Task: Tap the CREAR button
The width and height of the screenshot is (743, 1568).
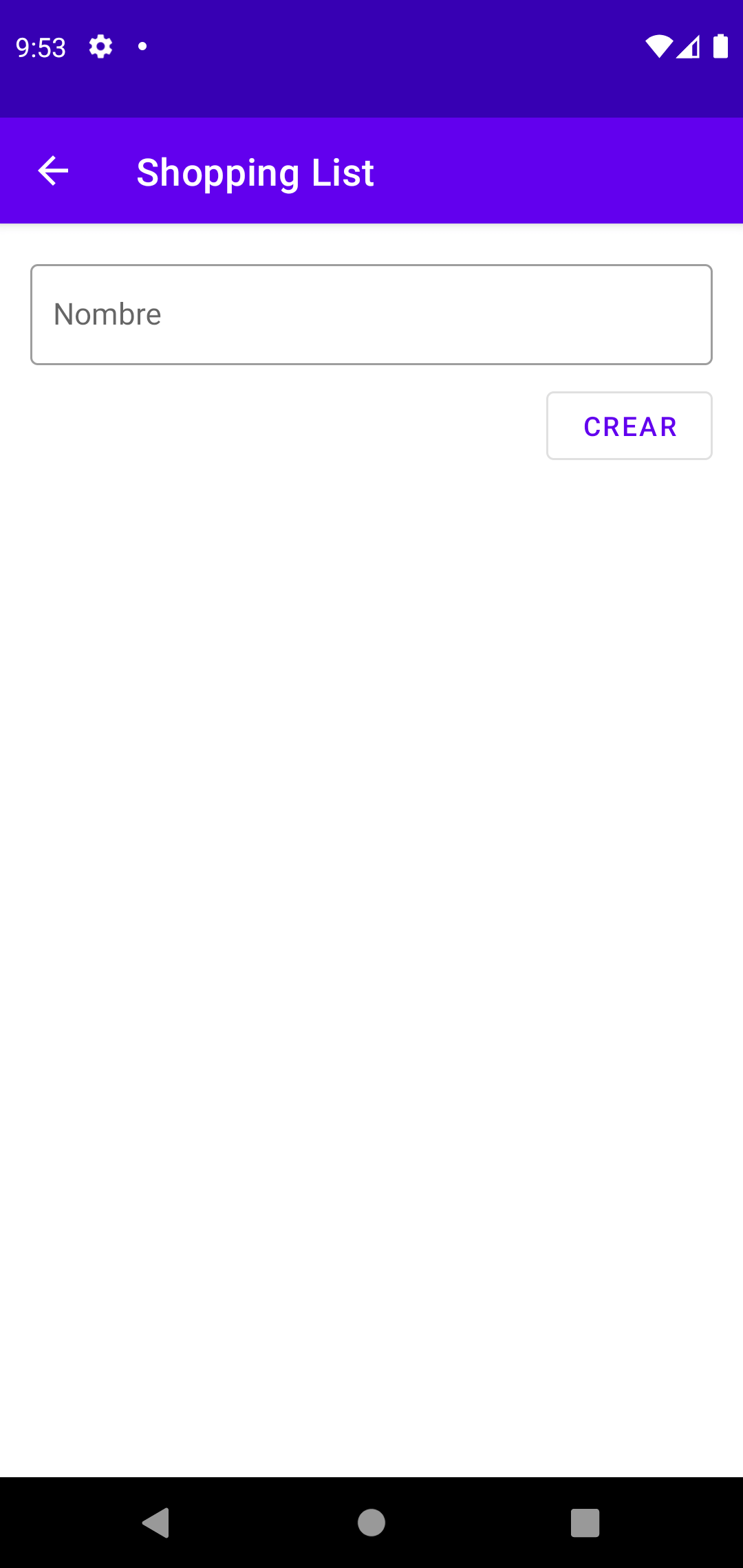Action: tap(629, 426)
